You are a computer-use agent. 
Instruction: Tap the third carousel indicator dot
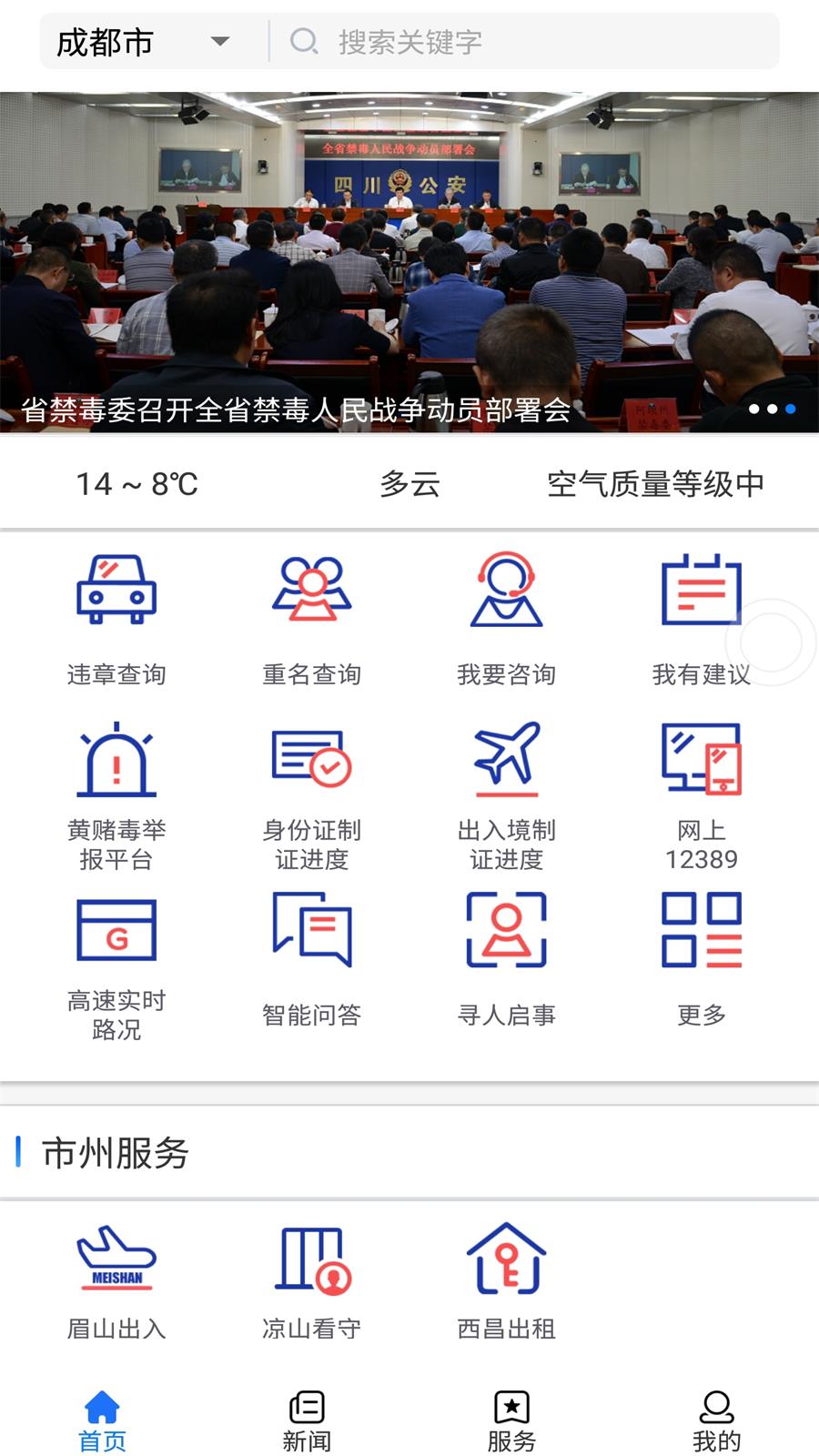pyautogui.click(x=789, y=409)
